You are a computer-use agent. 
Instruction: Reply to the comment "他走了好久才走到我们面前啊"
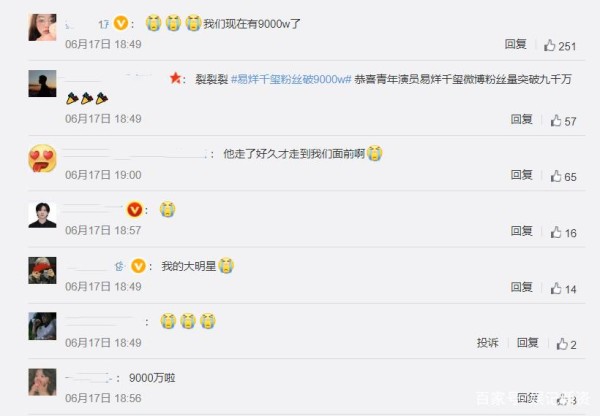(x=521, y=176)
